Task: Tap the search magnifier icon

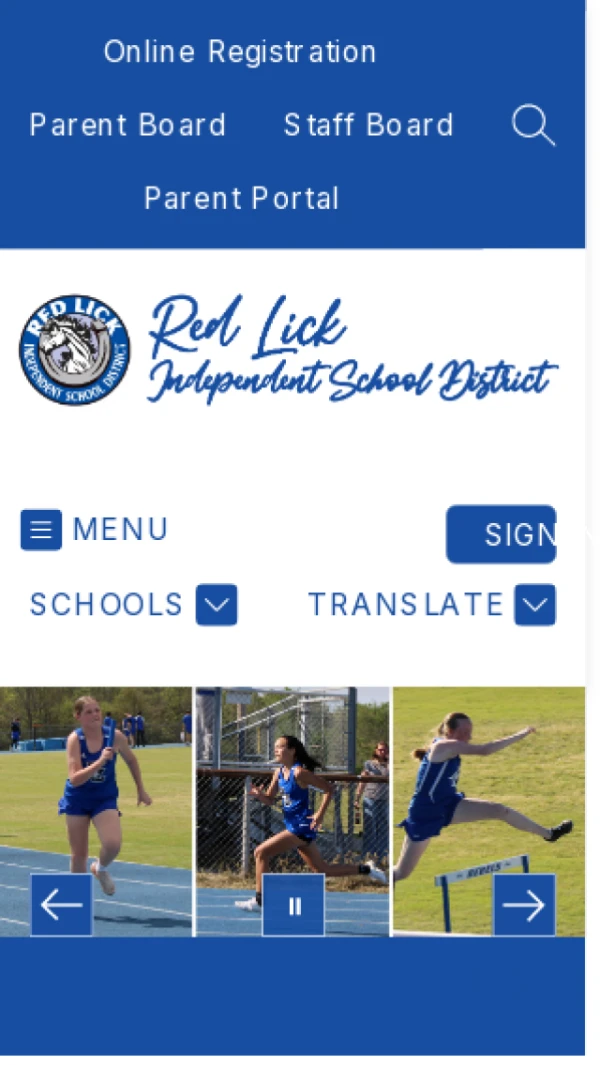Action: coord(533,125)
